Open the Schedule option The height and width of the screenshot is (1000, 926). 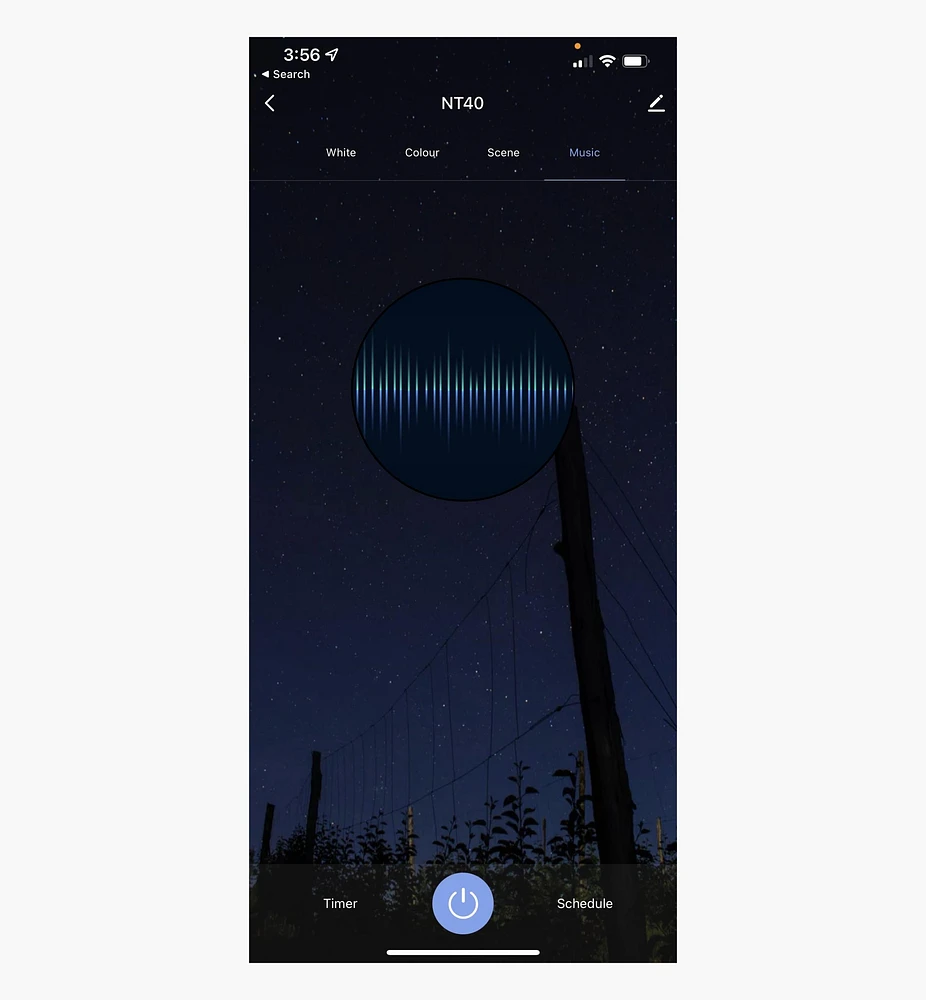coord(584,903)
